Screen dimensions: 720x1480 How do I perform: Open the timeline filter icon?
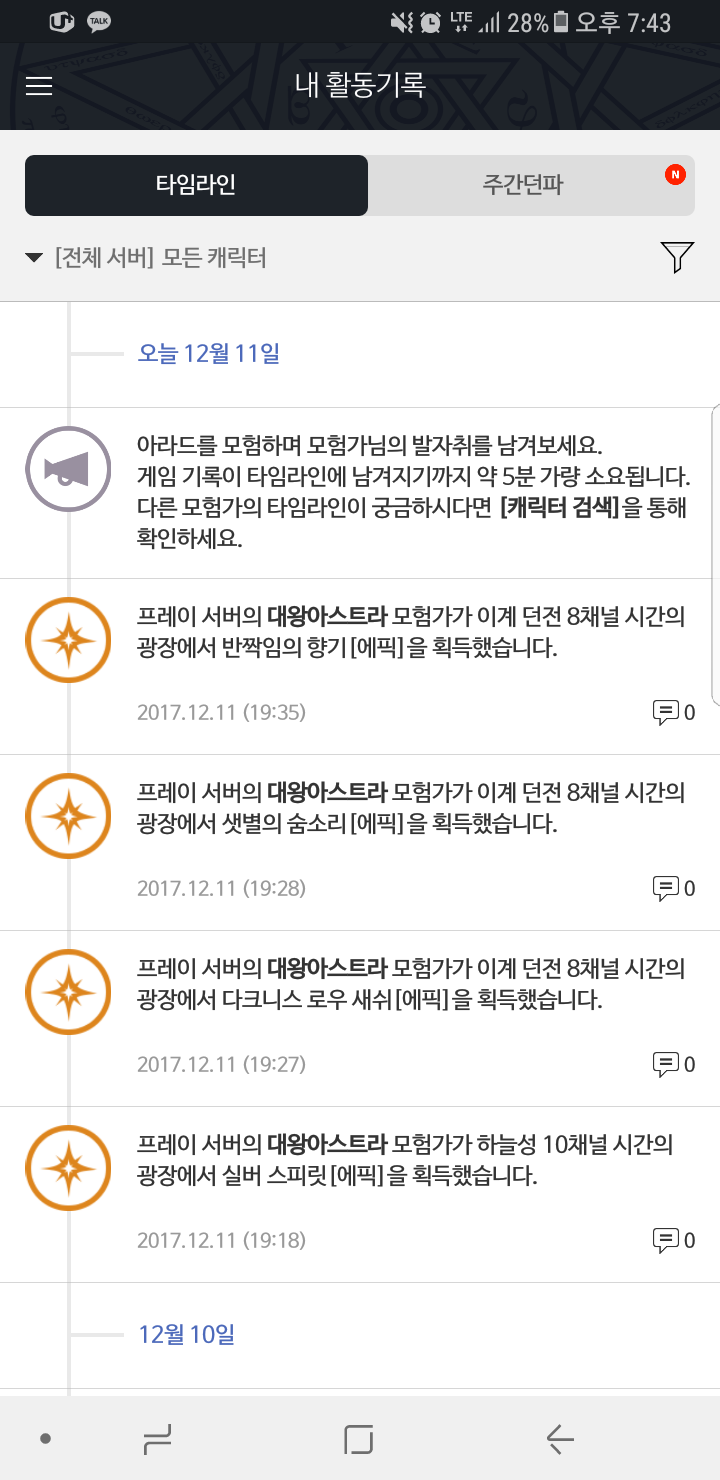tap(677, 257)
